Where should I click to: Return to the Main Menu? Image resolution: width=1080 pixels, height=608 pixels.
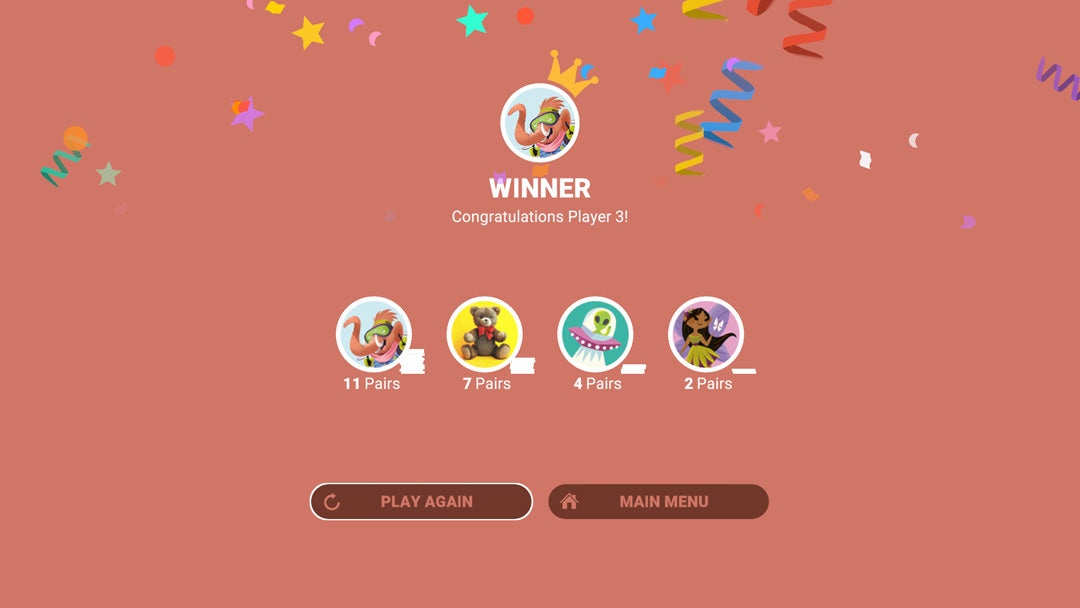(x=658, y=502)
